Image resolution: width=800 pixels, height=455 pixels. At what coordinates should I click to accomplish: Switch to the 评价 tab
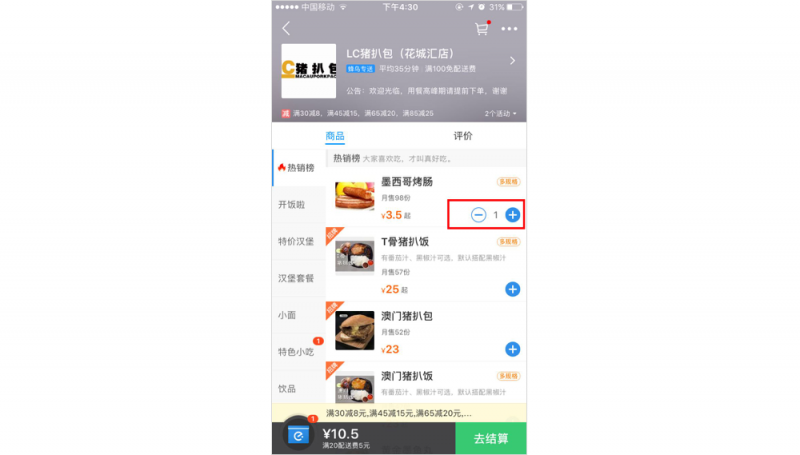[463, 136]
